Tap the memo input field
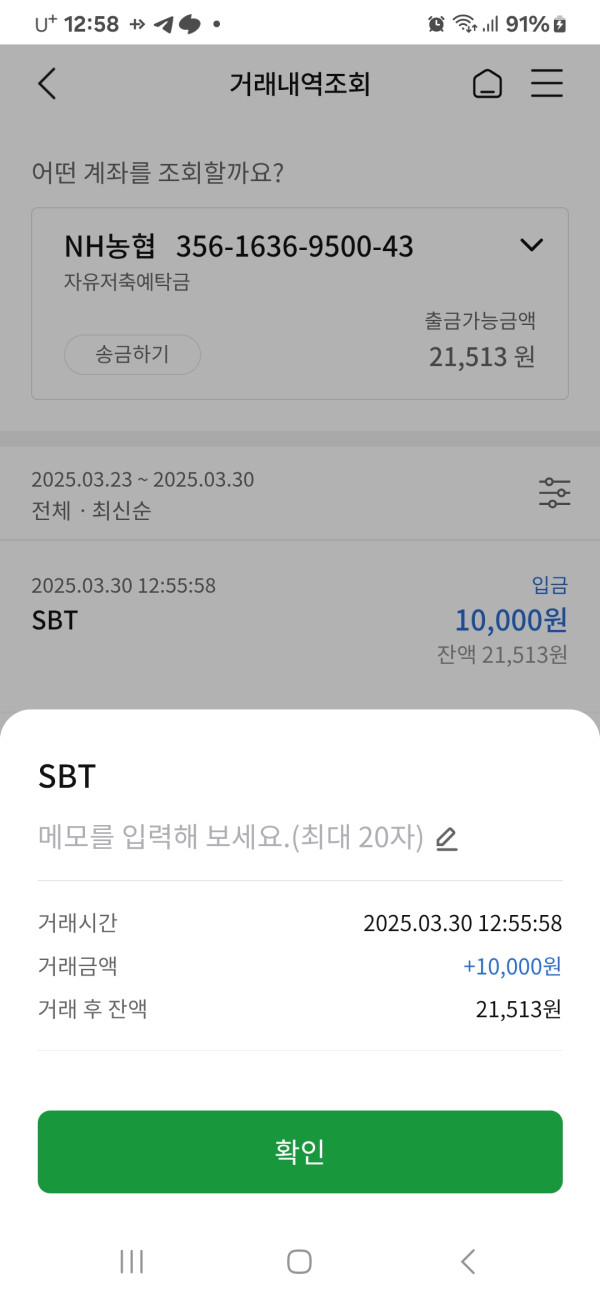 click(x=231, y=837)
